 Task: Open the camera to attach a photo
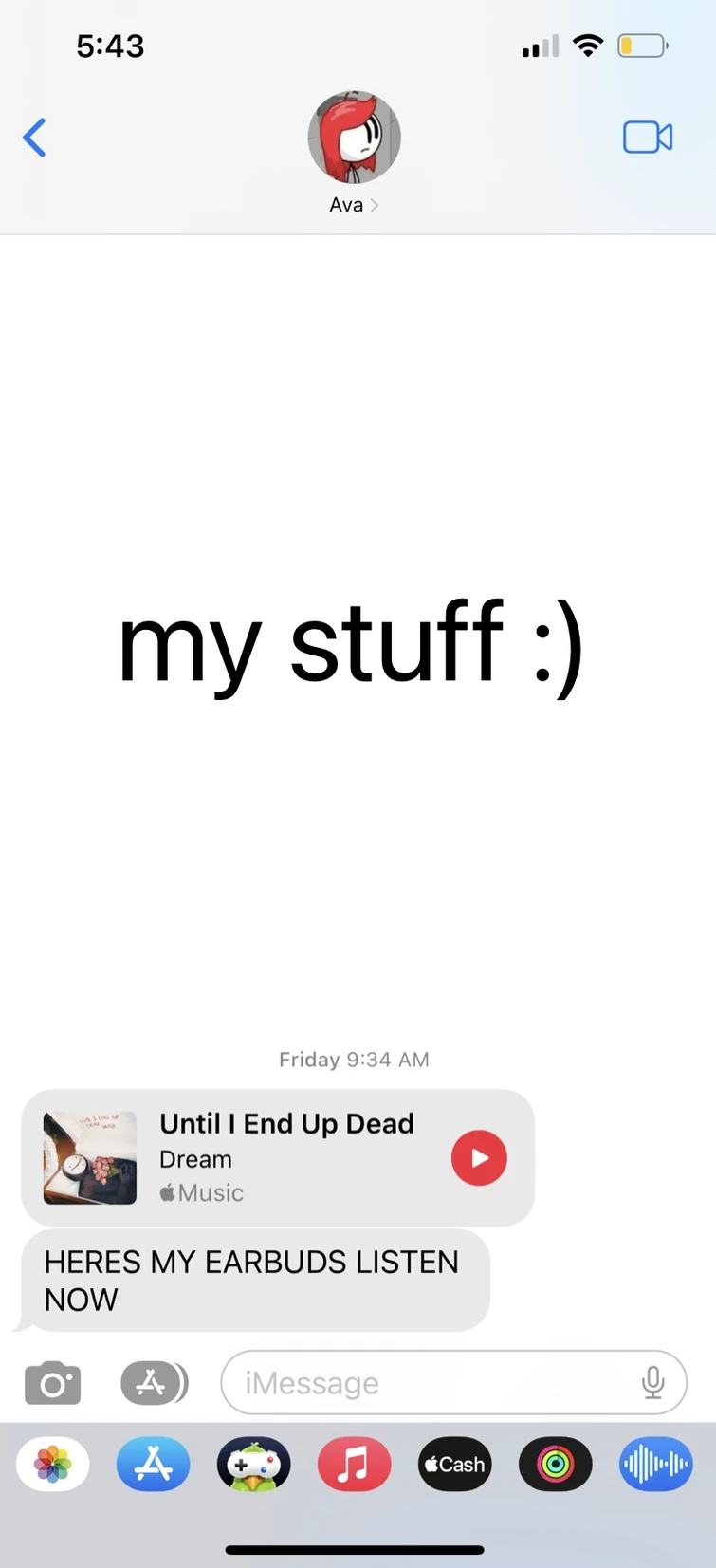pos(53,1383)
